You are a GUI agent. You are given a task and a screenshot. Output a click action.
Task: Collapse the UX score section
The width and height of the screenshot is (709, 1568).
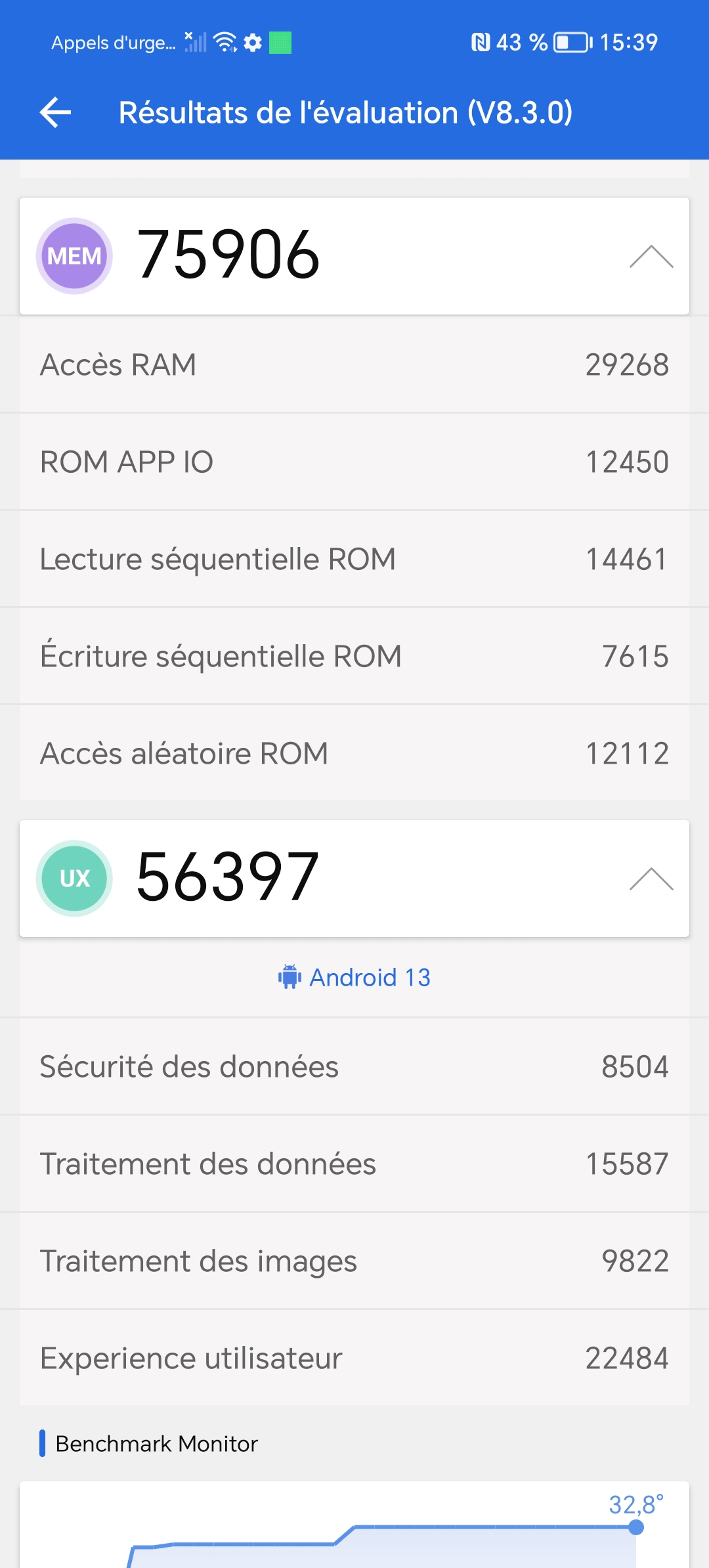click(x=651, y=879)
